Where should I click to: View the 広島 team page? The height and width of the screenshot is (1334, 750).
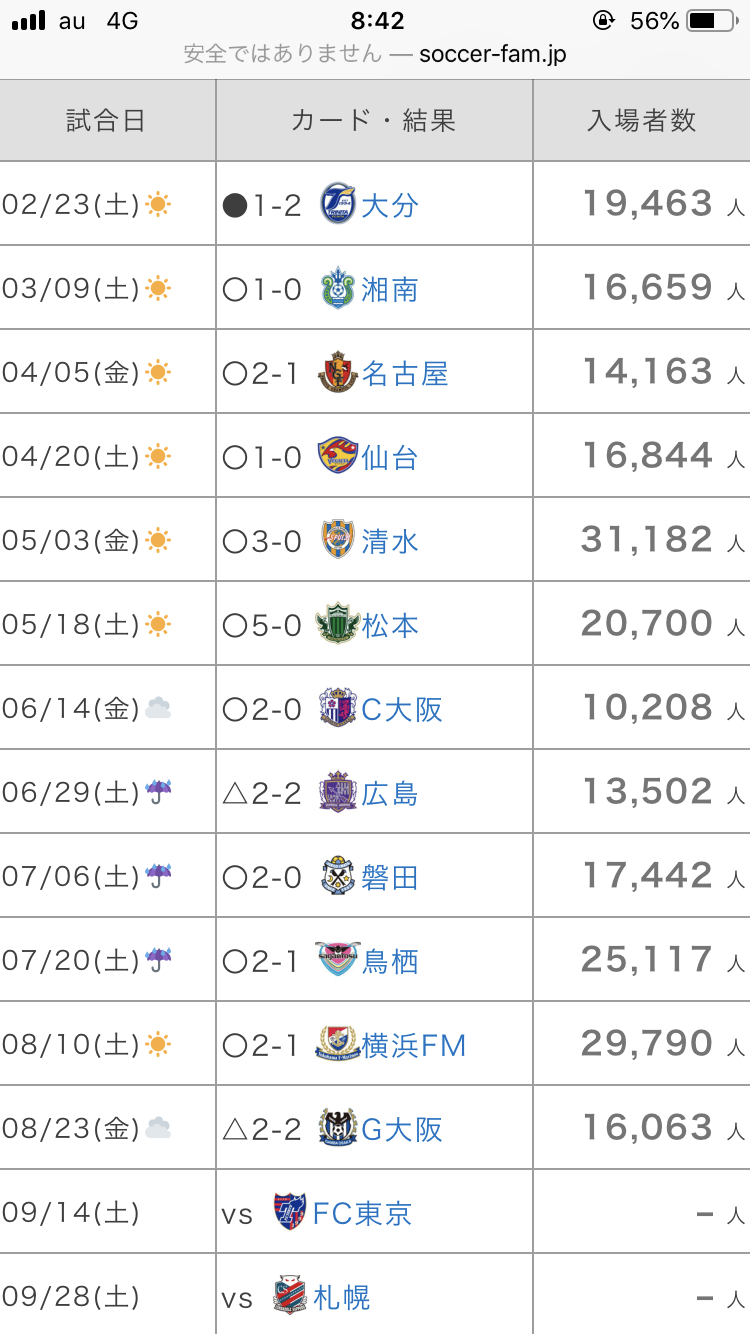[x=389, y=794]
